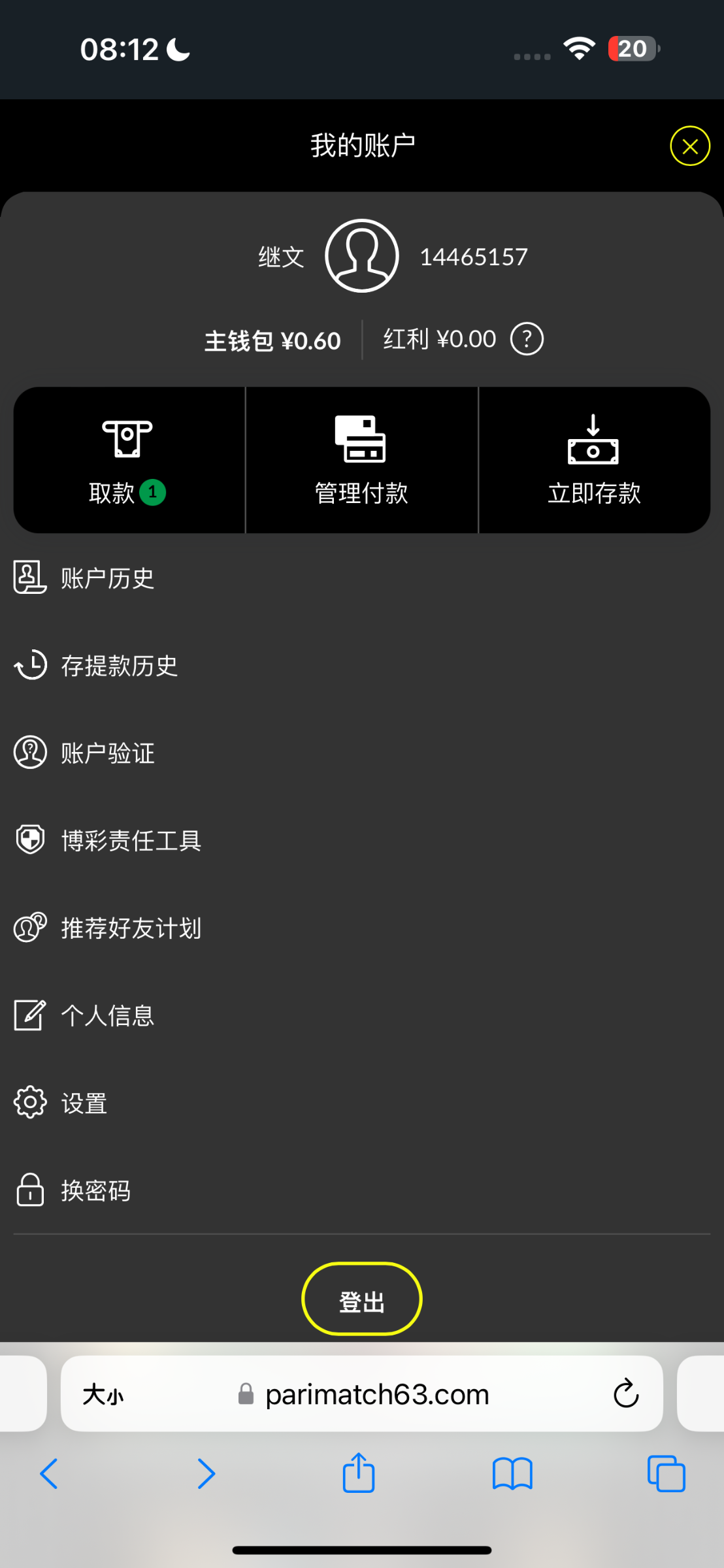
Task: Close the 我的账户 panel
Action: [x=689, y=146]
